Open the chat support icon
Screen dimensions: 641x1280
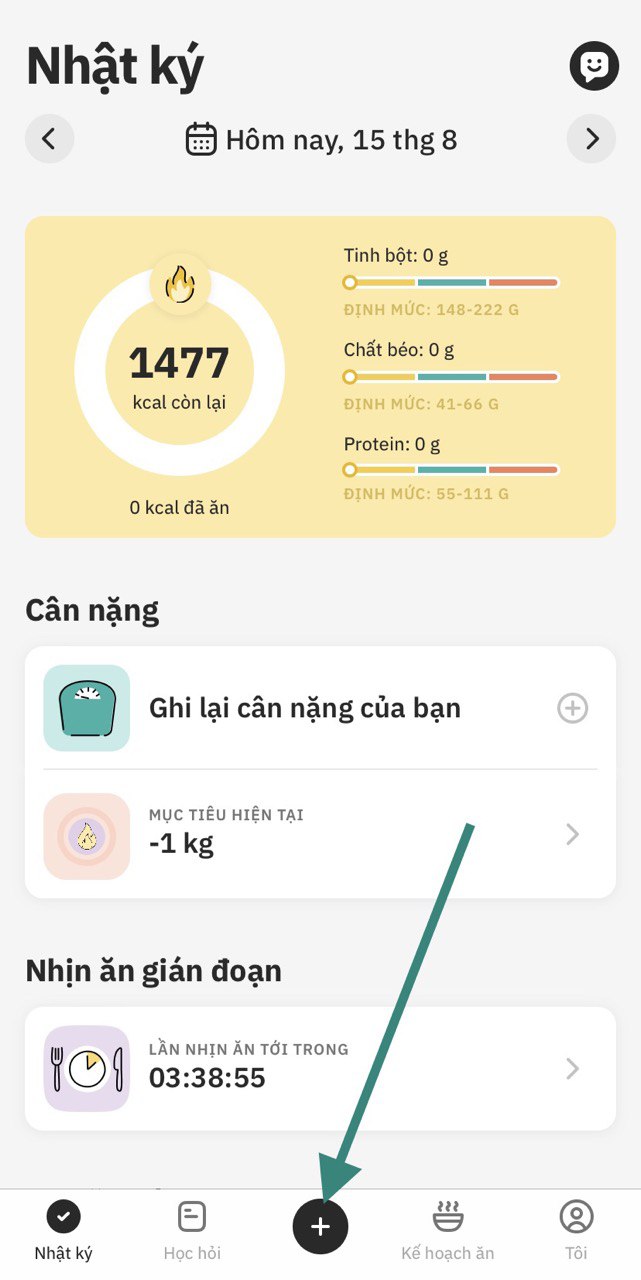[594, 66]
